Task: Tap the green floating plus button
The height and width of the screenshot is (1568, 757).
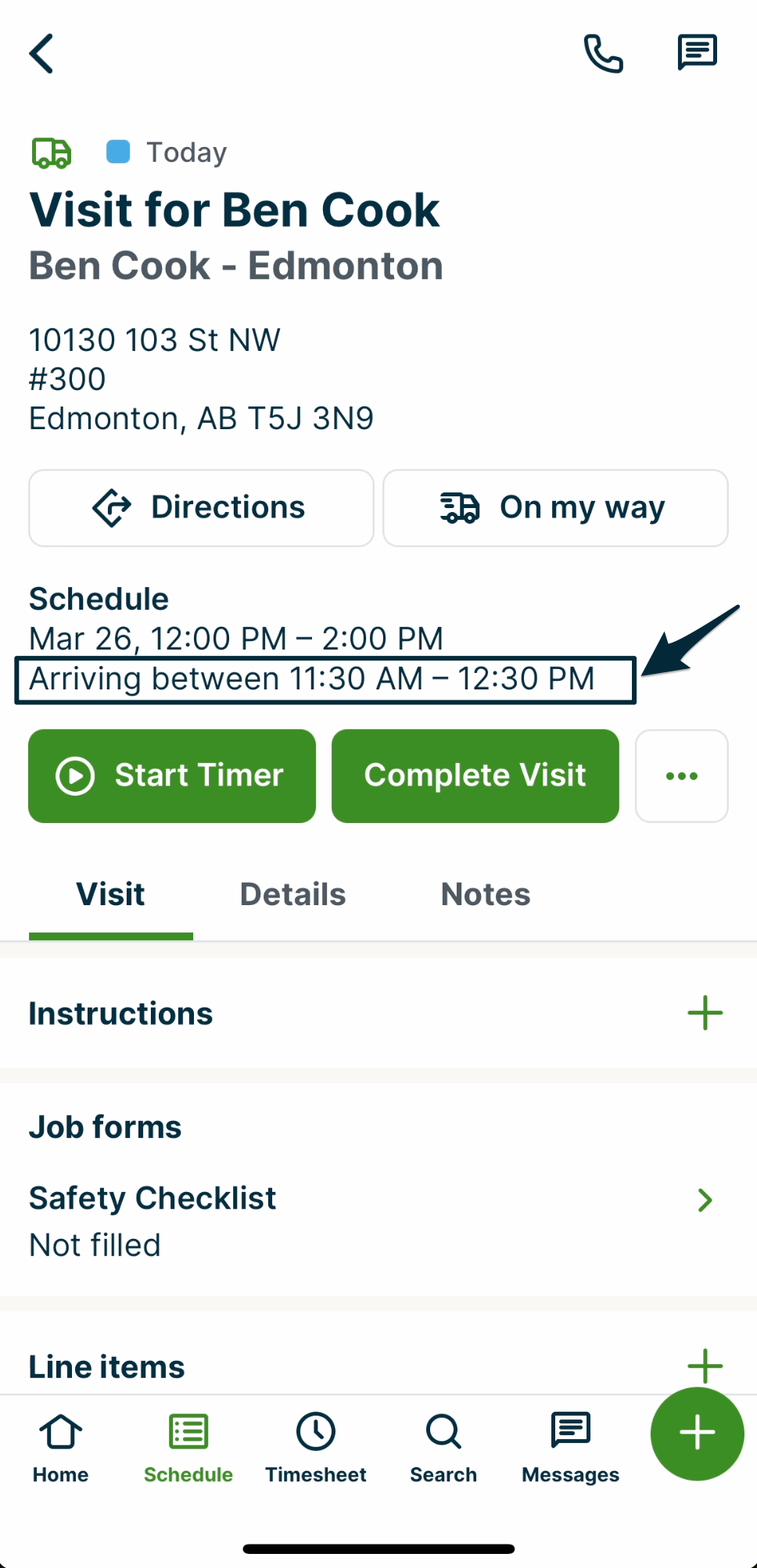Action: 696,1434
